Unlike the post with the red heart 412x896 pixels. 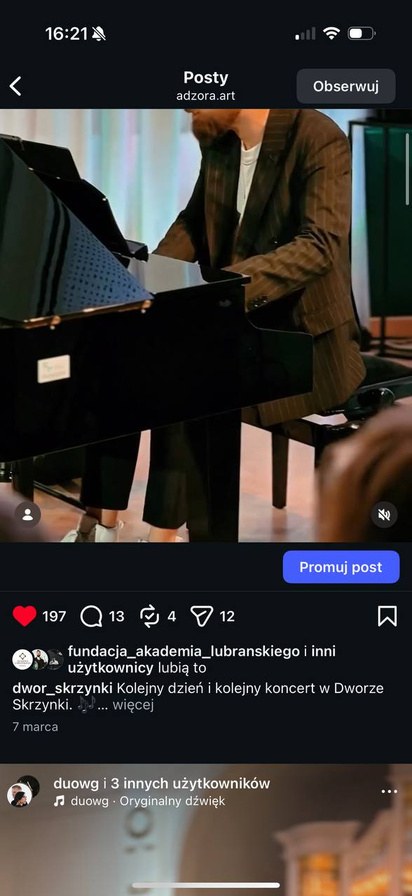point(25,616)
